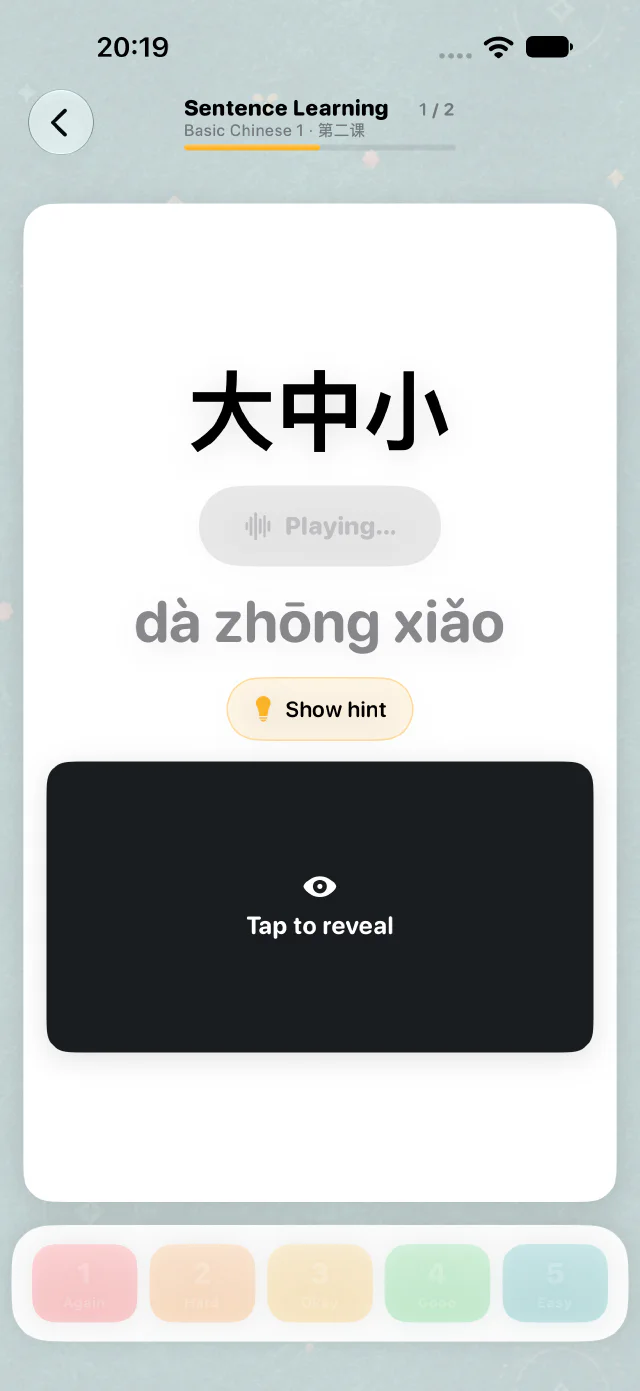Go back using the arrow button
The height and width of the screenshot is (1391, 640).
point(61,123)
